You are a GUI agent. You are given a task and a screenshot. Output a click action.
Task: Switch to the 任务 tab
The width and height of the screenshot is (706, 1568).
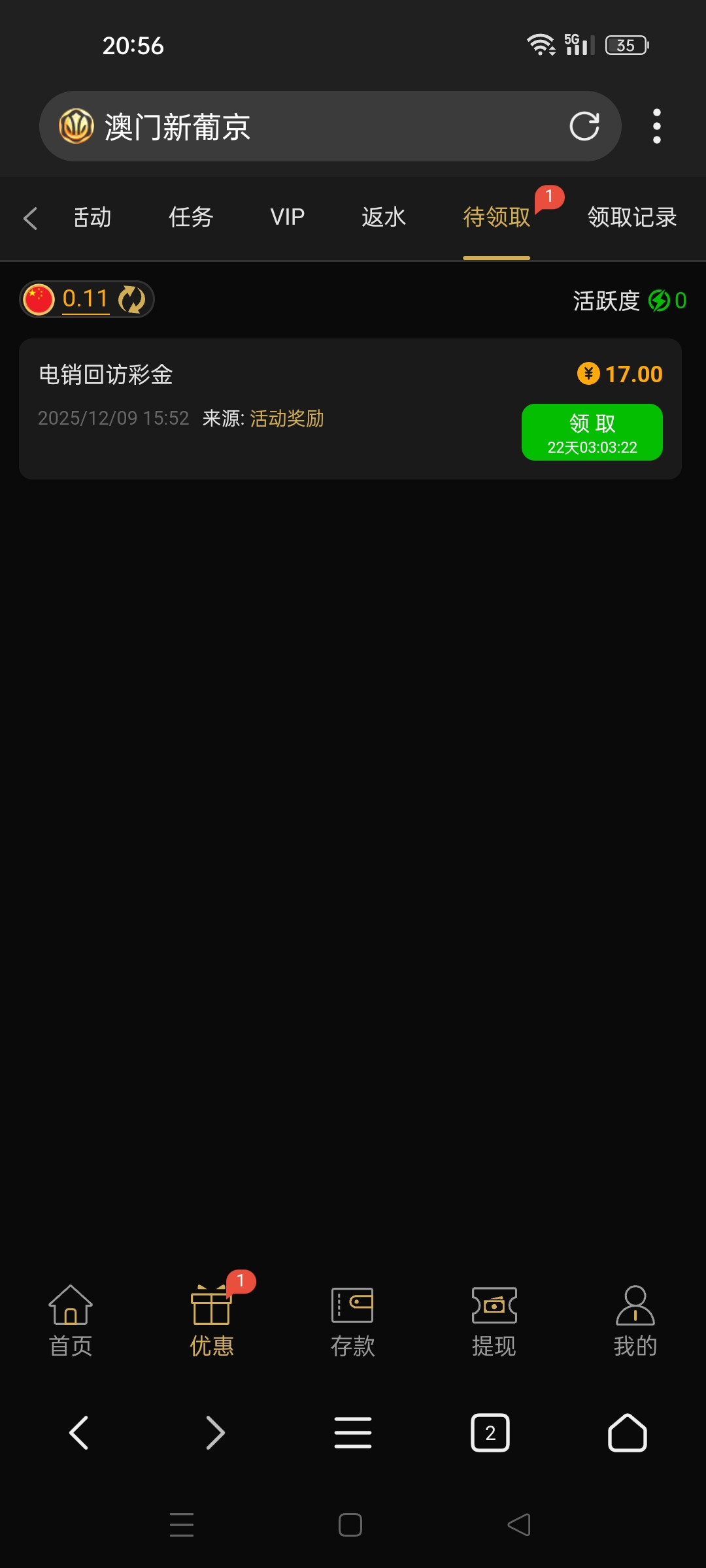coord(191,217)
